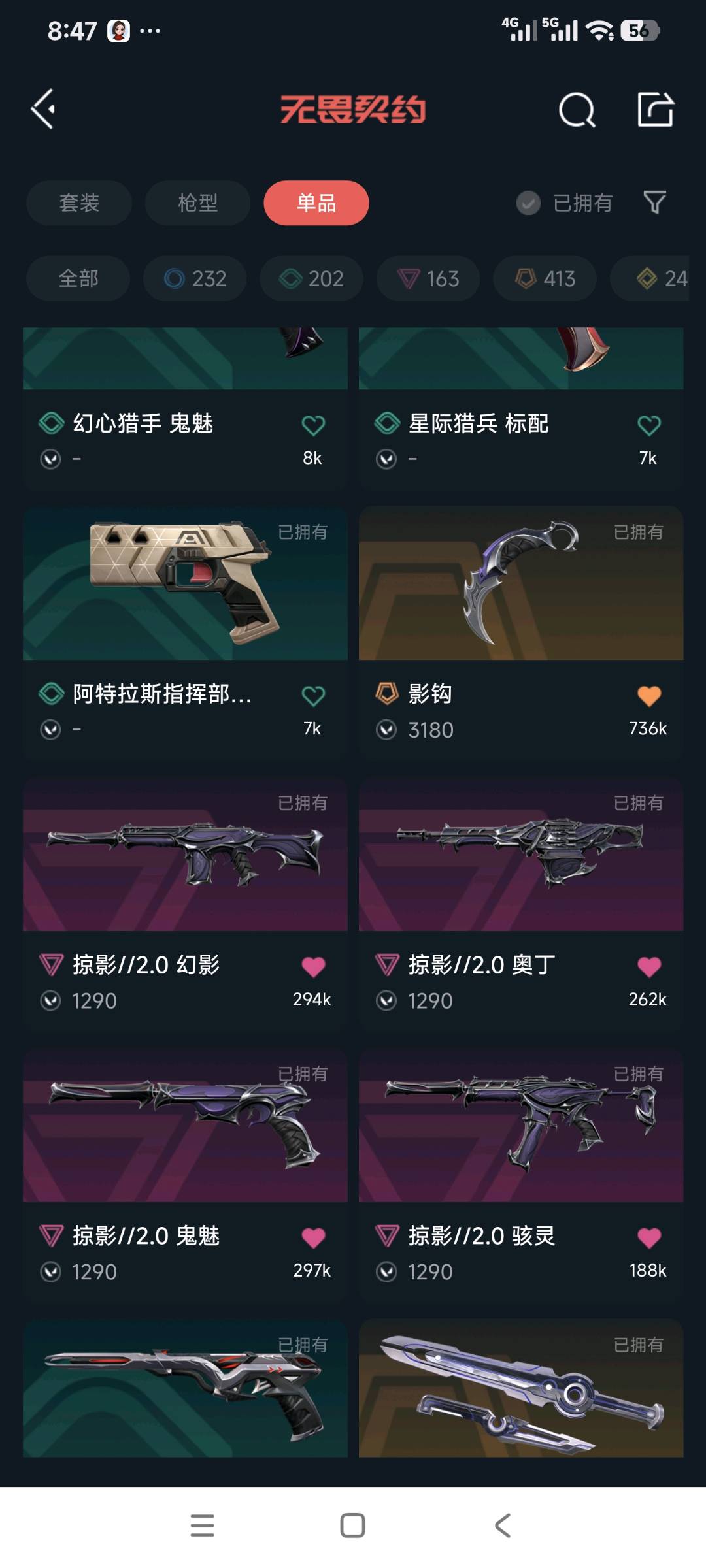The height and width of the screenshot is (1568, 706).
Task: Switch to the 枪型 tab
Action: 197,203
